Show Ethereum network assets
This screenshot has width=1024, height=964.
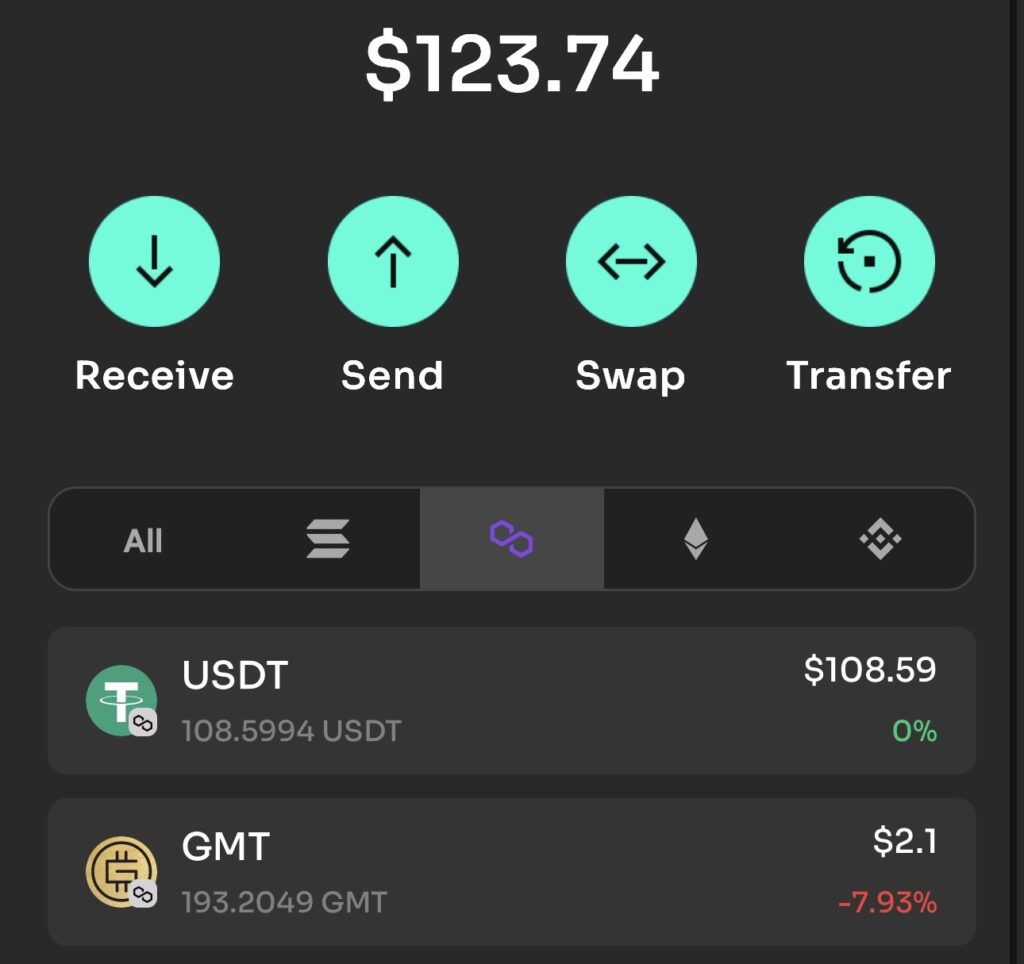(696, 541)
